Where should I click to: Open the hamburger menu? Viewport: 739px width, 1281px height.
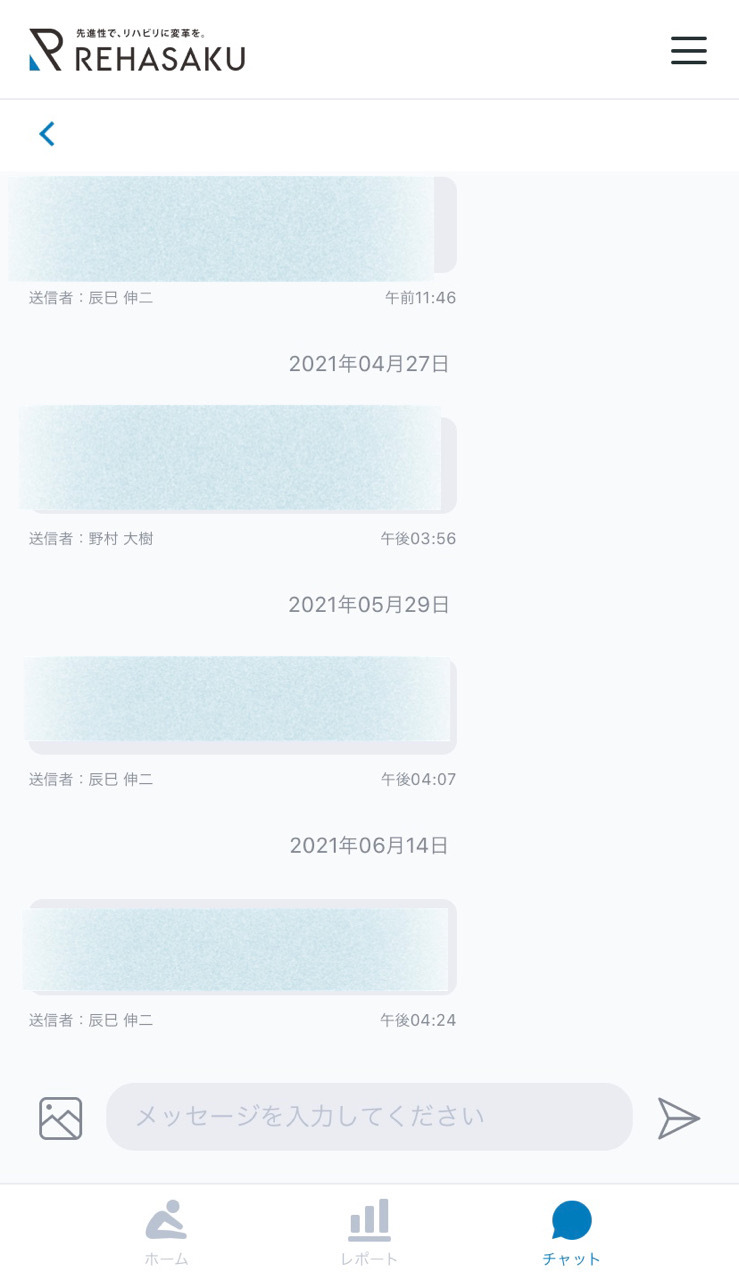[x=688, y=50]
